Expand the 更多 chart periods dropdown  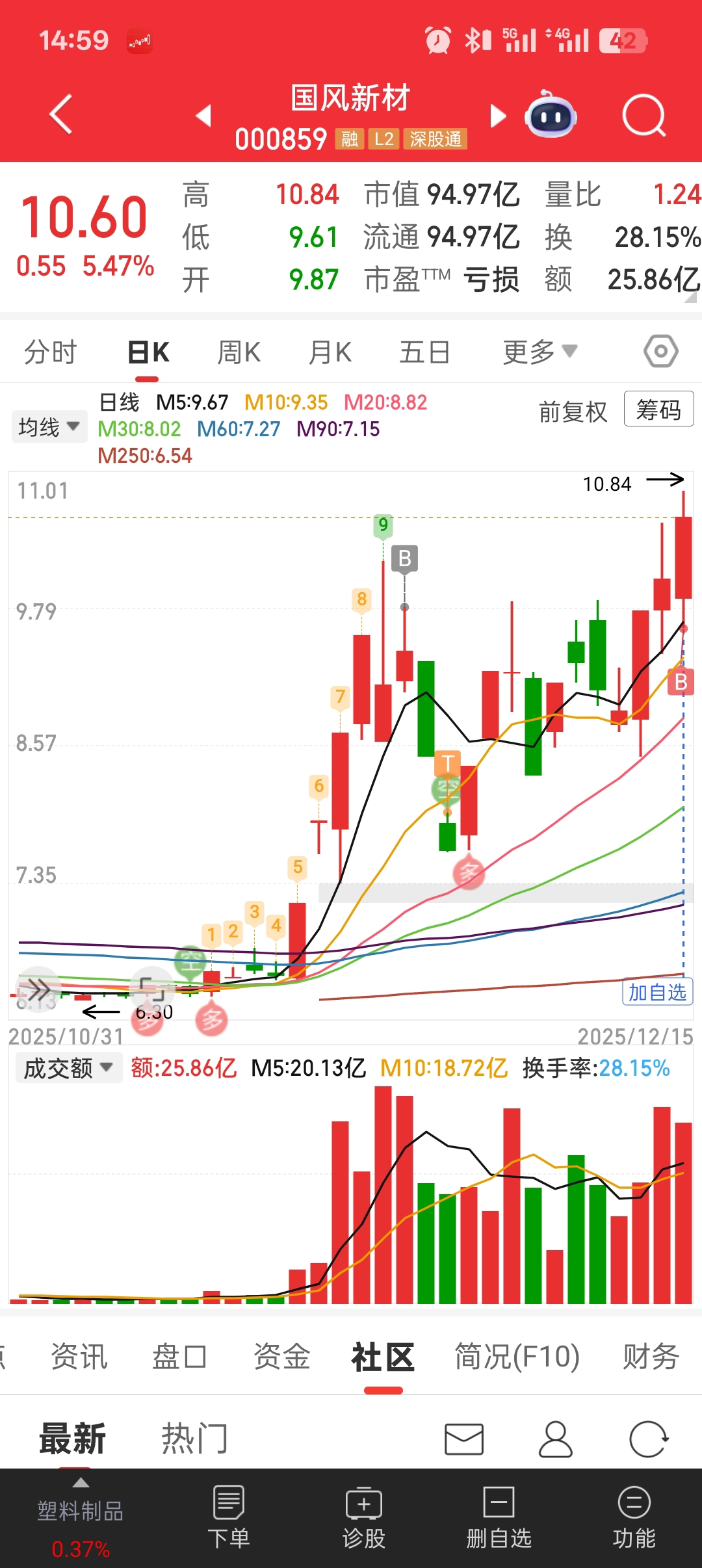539,352
